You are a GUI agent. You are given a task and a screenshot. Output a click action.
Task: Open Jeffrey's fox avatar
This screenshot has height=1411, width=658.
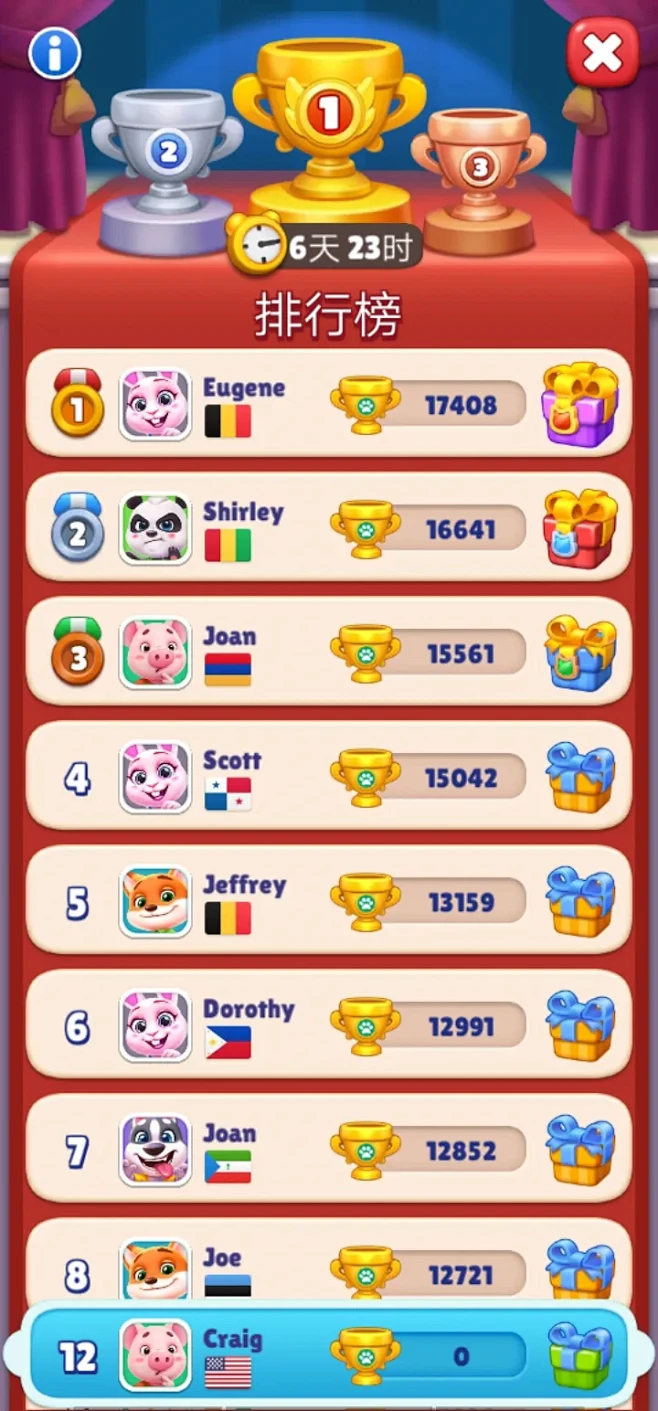click(x=155, y=901)
